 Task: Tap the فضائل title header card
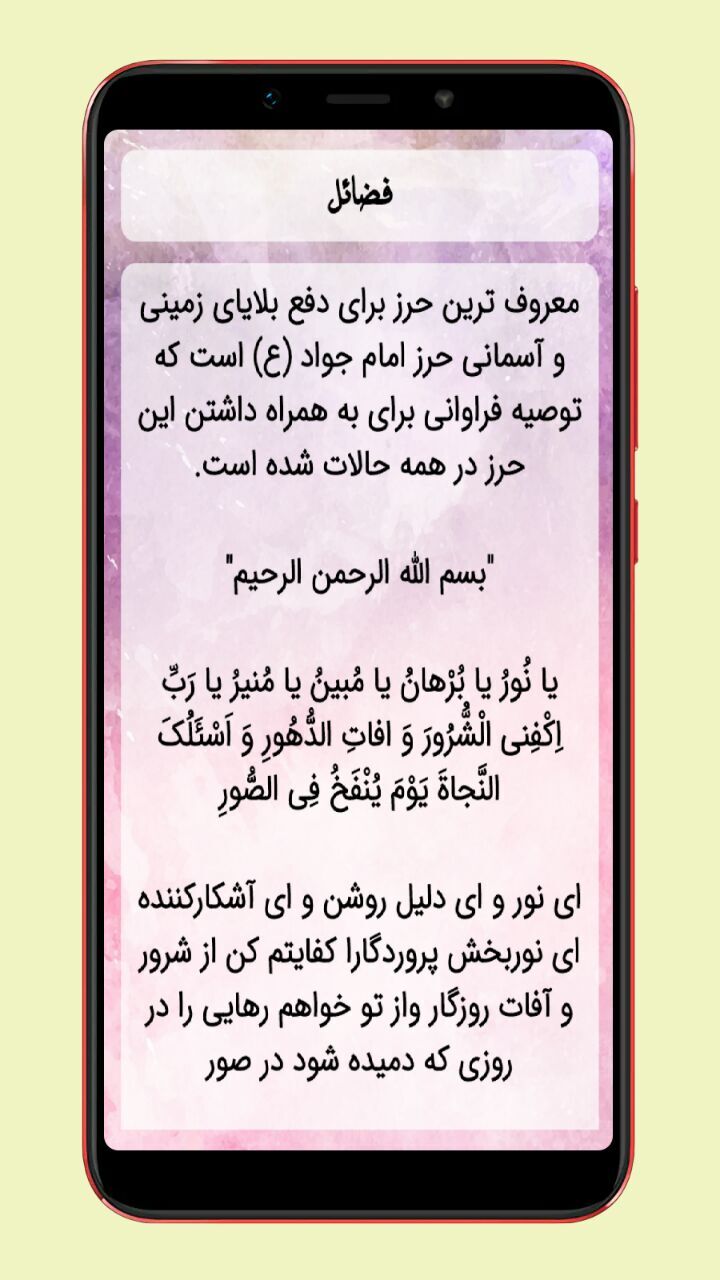pyautogui.click(x=360, y=192)
